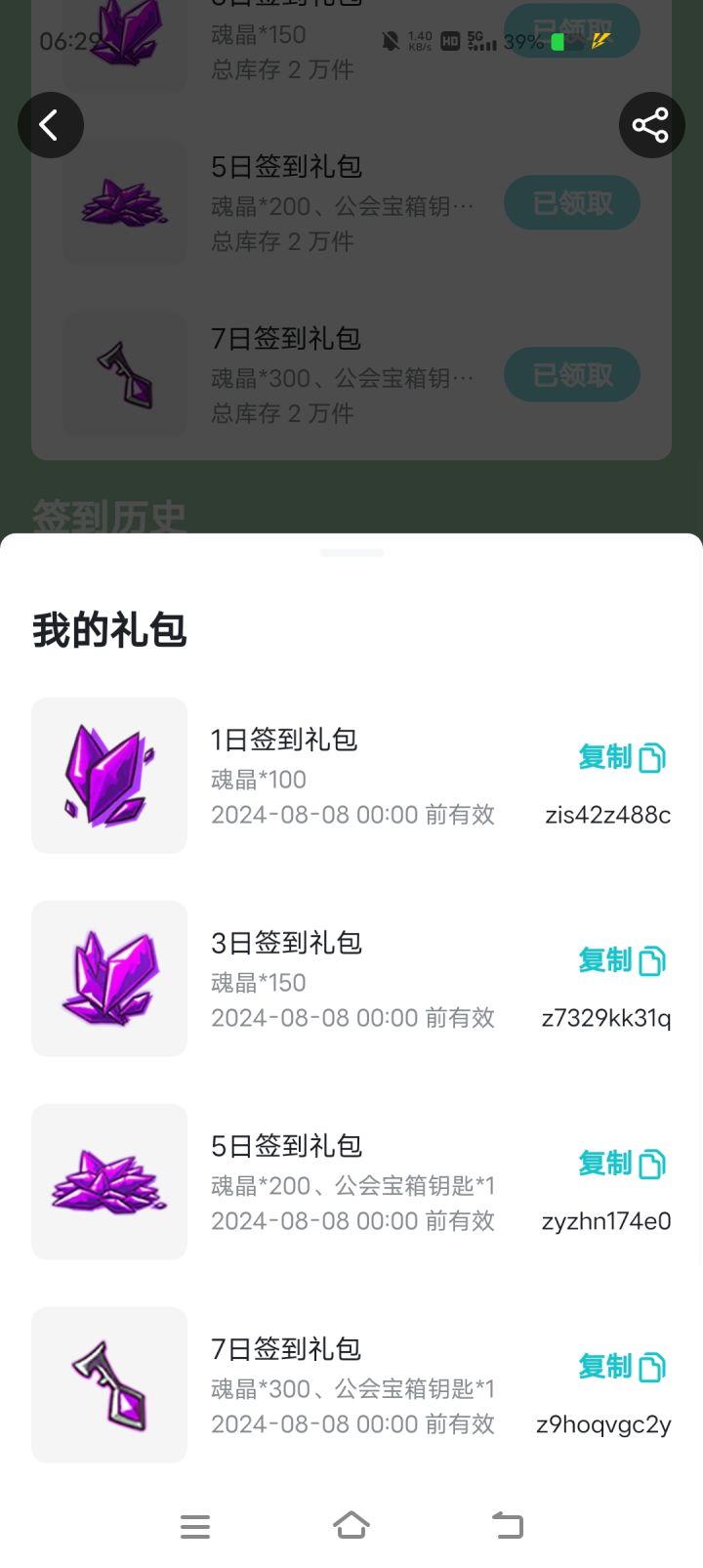703x1568 pixels.
Task: Tap the bottom sheet drag handle
Action: (351, 553)
